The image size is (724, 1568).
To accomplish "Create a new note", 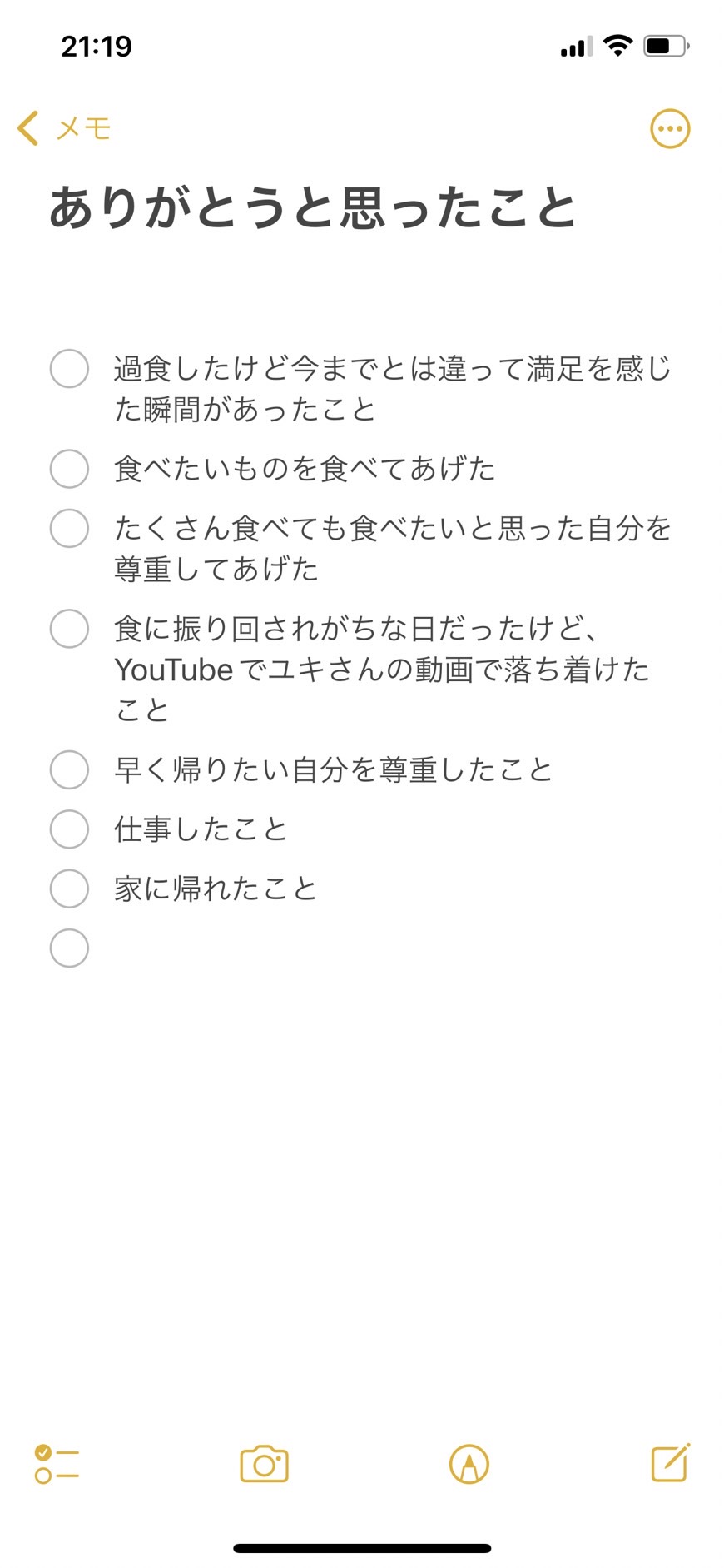I will tap(671, 1463).
